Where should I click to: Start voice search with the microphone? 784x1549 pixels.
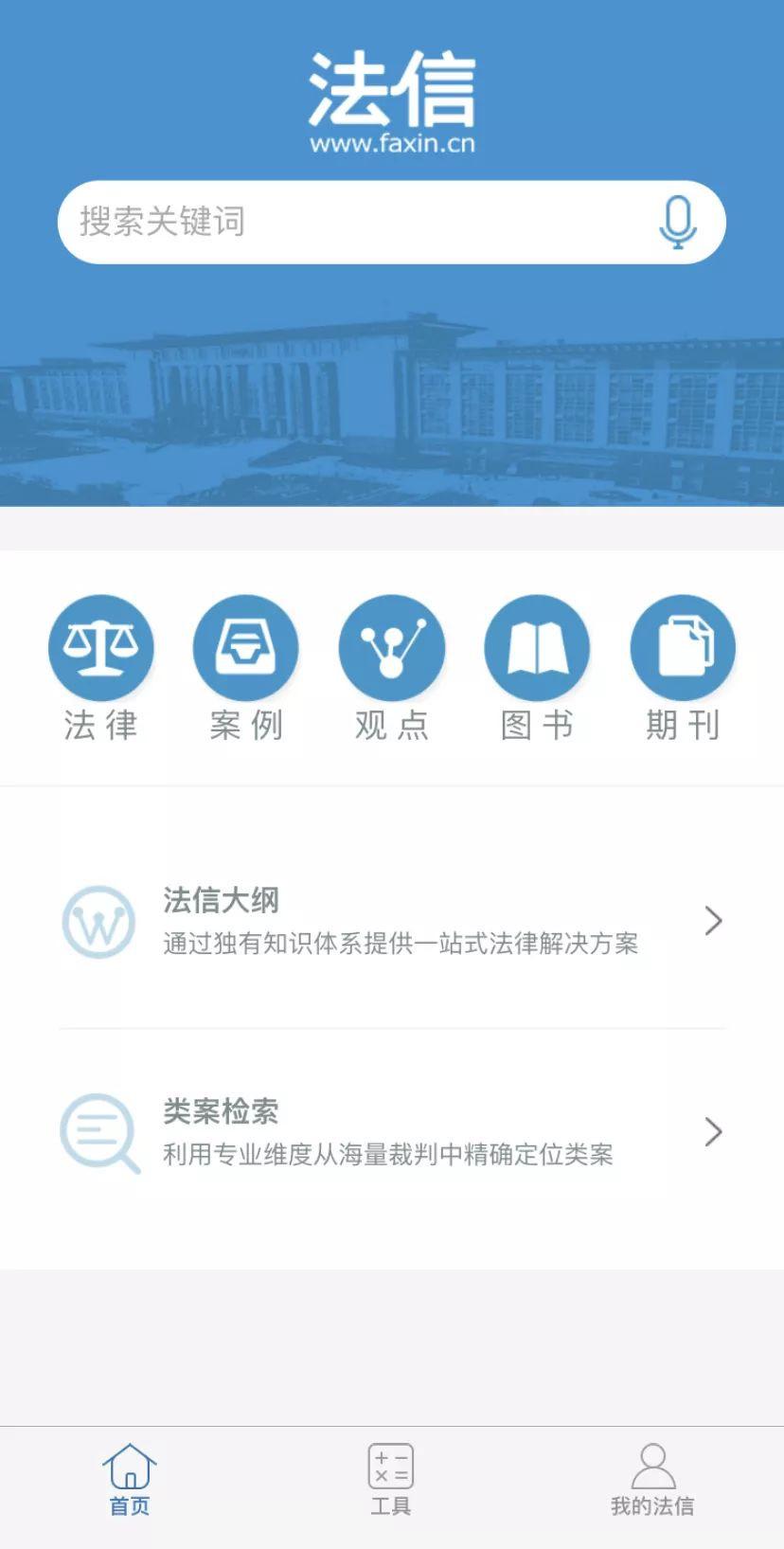tap(677, 222)
